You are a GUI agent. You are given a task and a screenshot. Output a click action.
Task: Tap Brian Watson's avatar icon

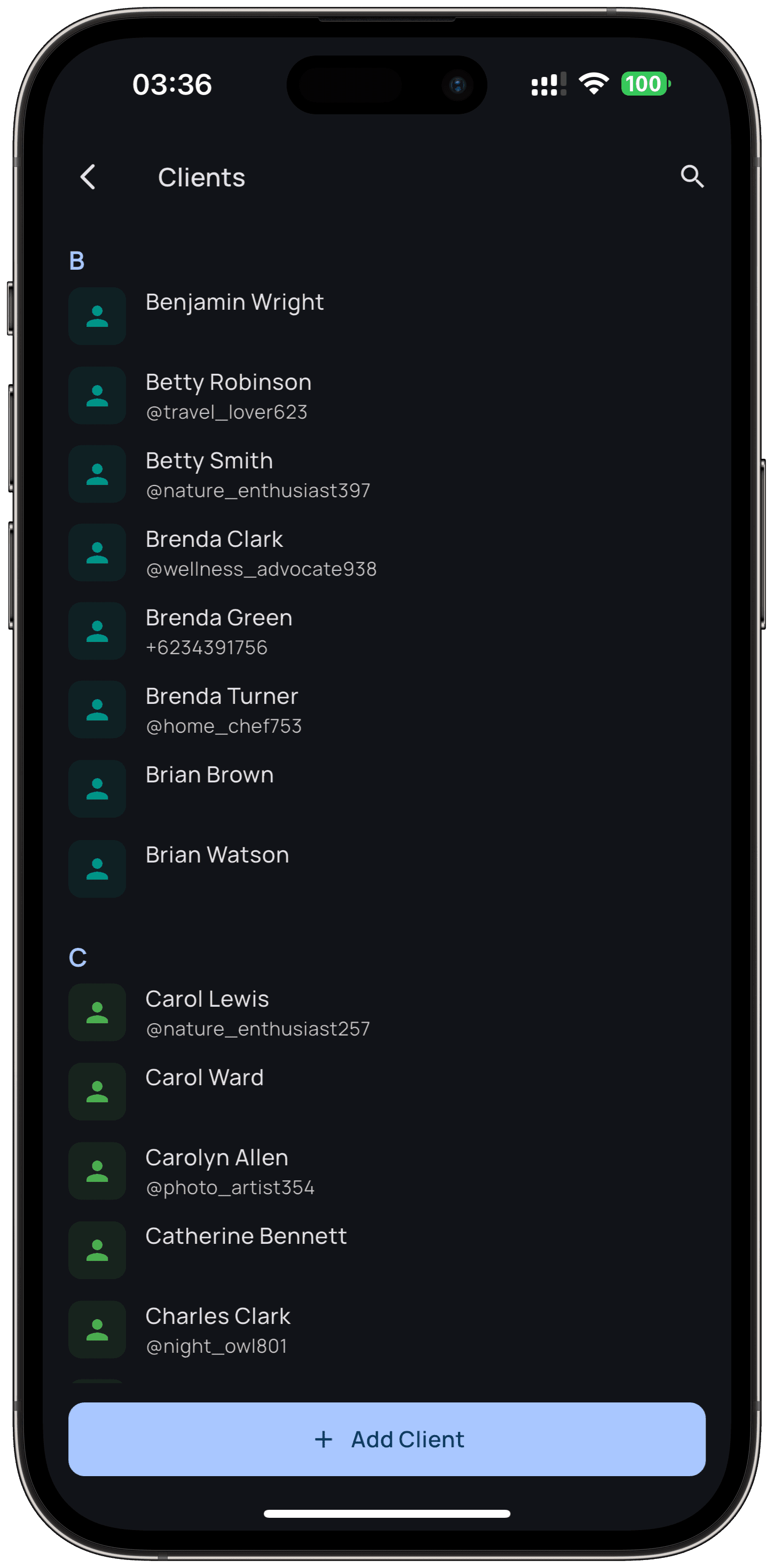(x=97, y=868)
